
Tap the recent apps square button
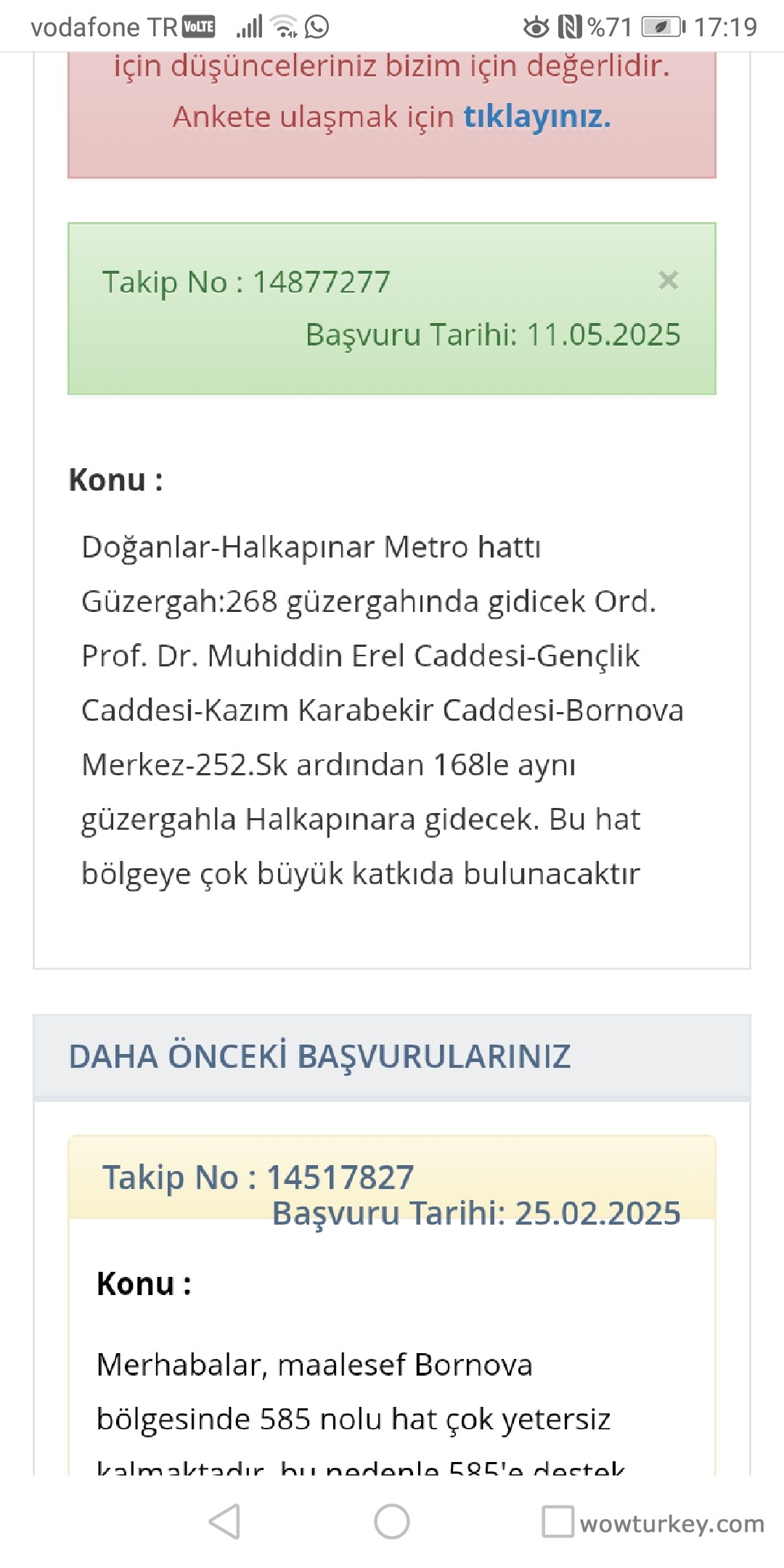click(558, 1519)
